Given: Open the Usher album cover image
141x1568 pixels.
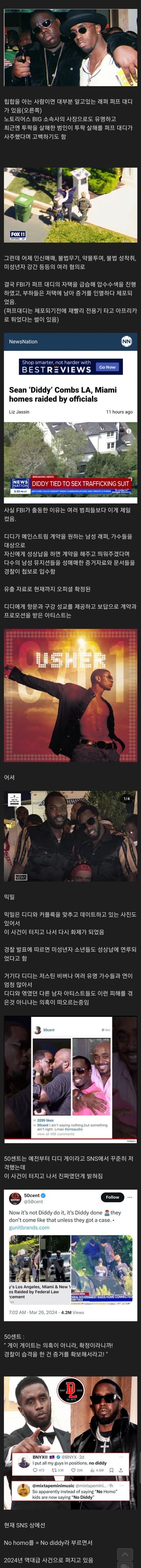Looking at the screenshot, I should pyautogui.click(x=70, y=695).
